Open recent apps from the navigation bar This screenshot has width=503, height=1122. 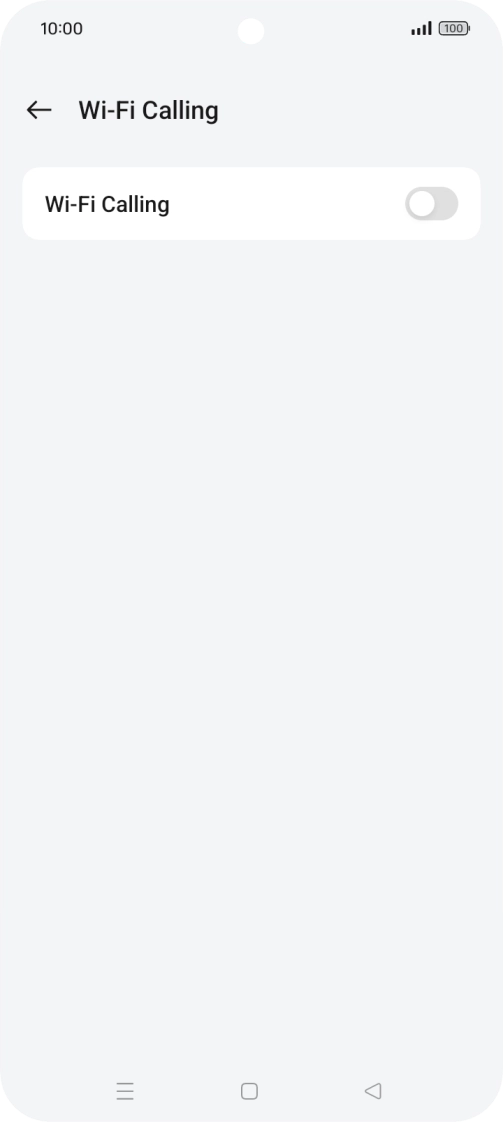[125, 1091]
